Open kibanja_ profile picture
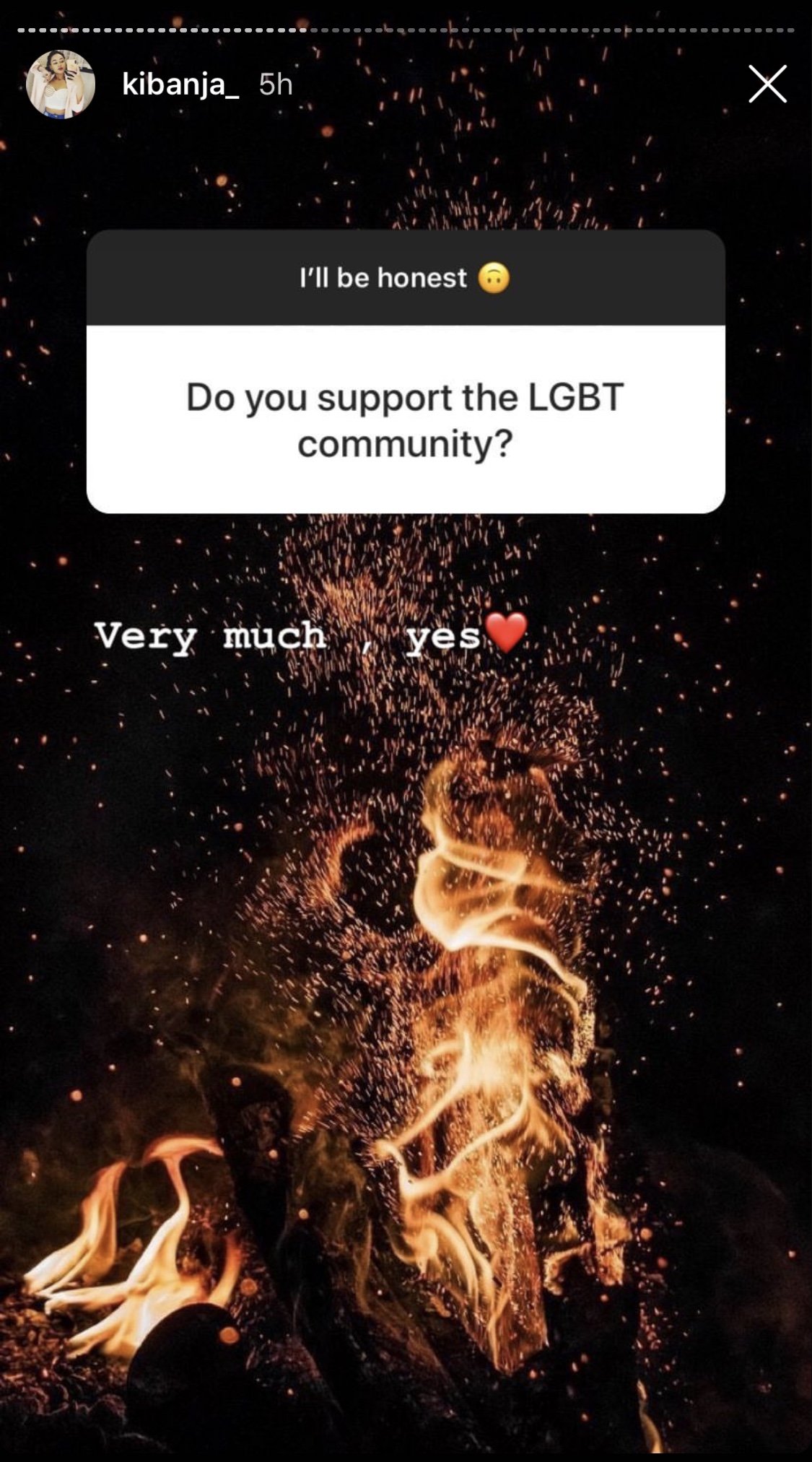This screenshot has width=812, height=1462. pyautogui.click(x=61, y=84)
